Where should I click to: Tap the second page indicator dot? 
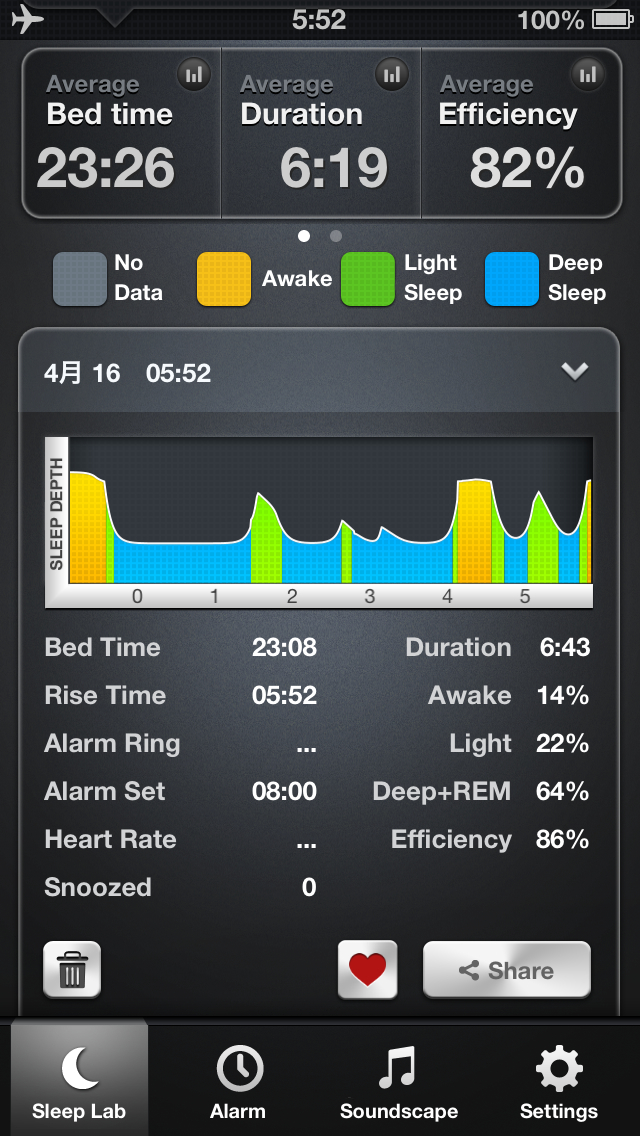[336, 236]
